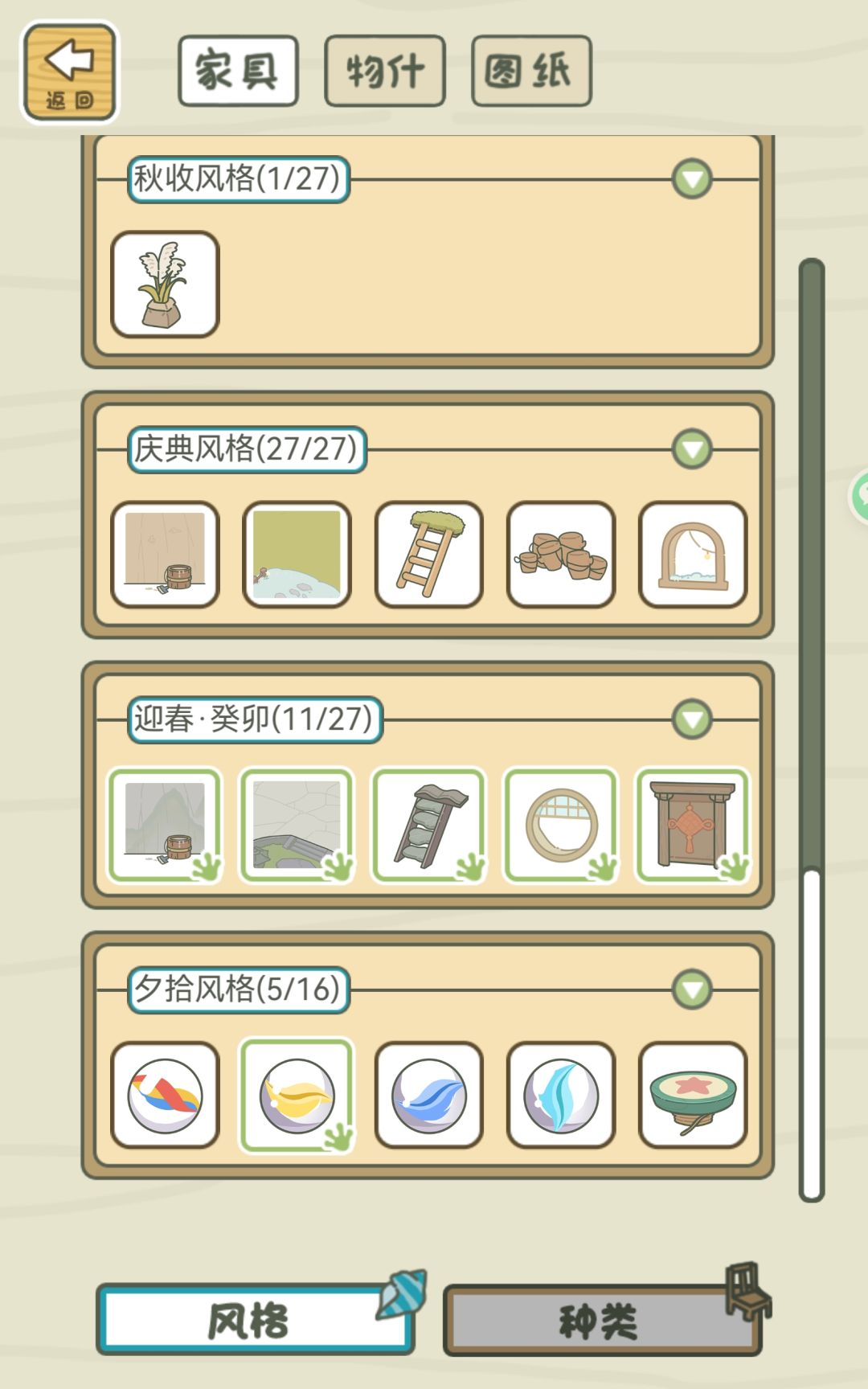Screen dimensions: 868x1389
Task: Tap the 返回 back button
Action: pos(70,72)
